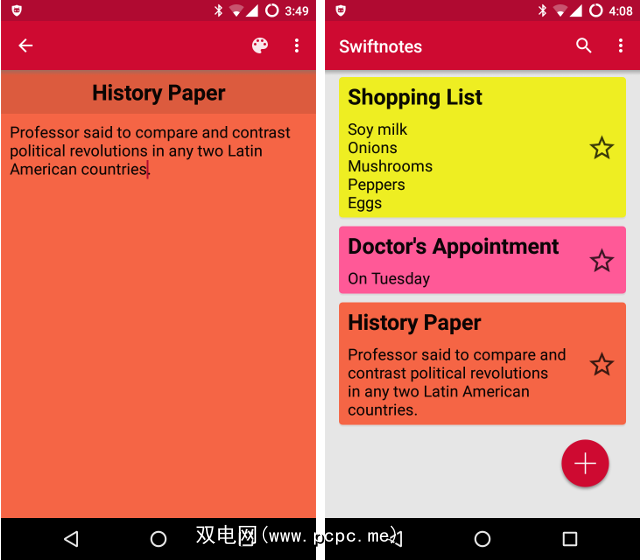Star the Shopping List note
This screenshot has height=560, width=640.
[601, 148]
